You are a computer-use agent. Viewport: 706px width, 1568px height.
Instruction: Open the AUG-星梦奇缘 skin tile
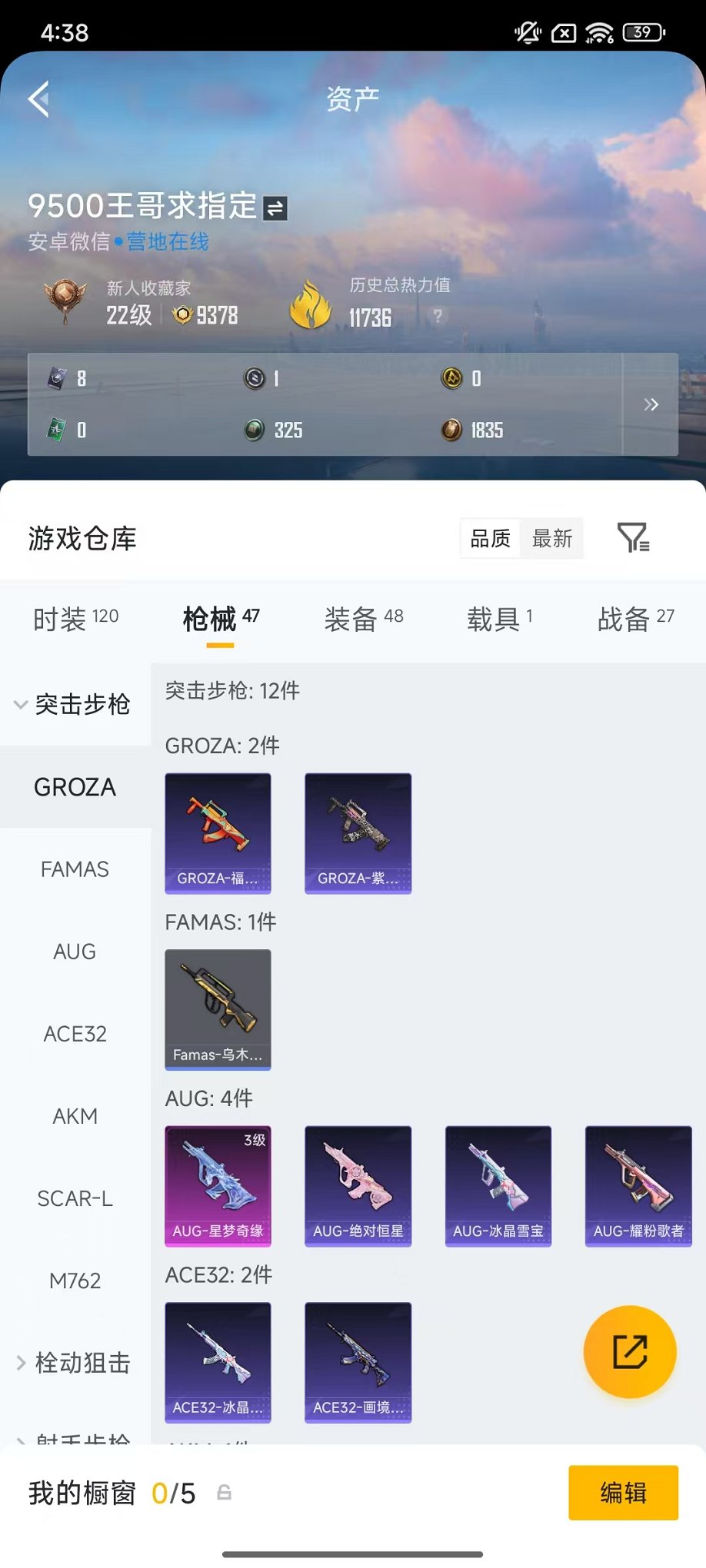tap(218, 1186)
